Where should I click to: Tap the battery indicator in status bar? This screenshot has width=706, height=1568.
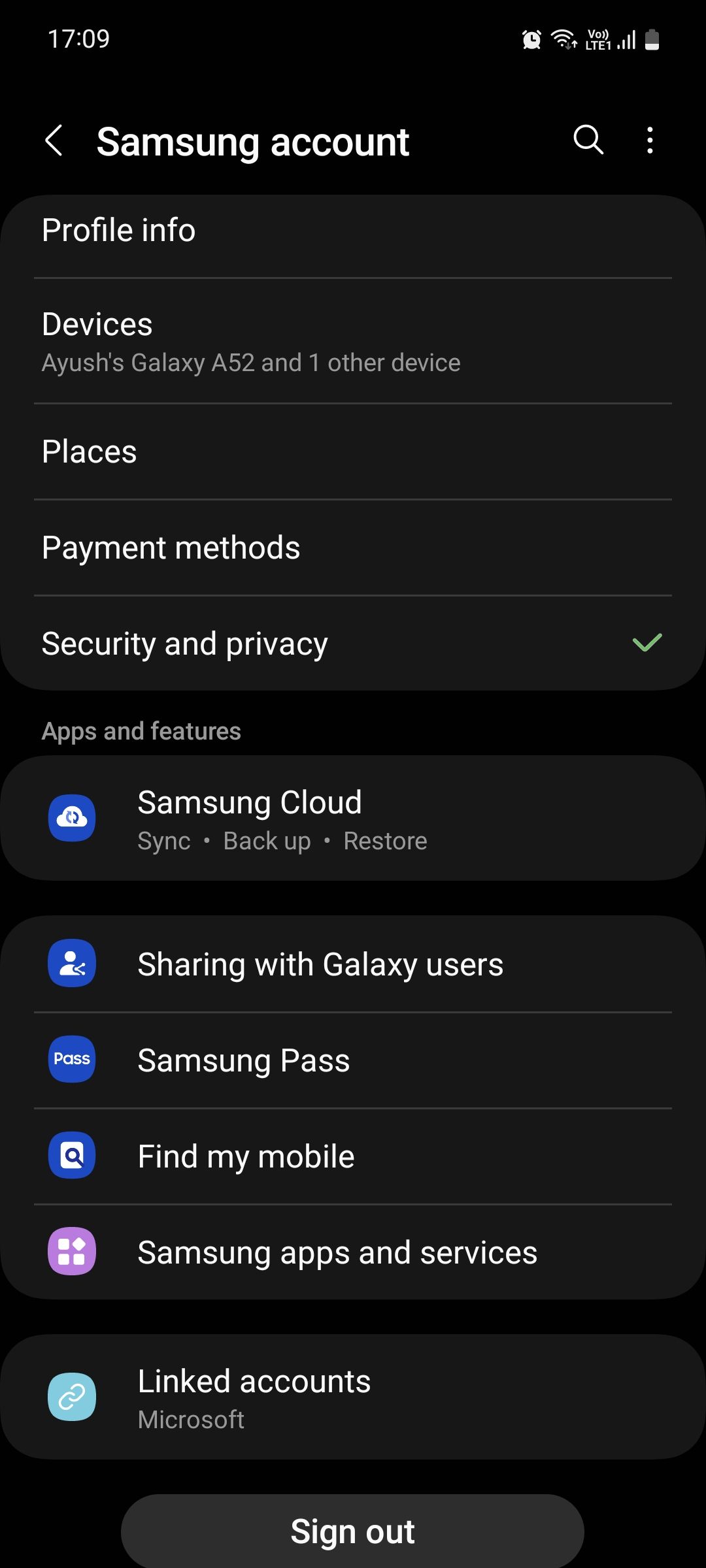pyautogui.click(x=653, y=39)
